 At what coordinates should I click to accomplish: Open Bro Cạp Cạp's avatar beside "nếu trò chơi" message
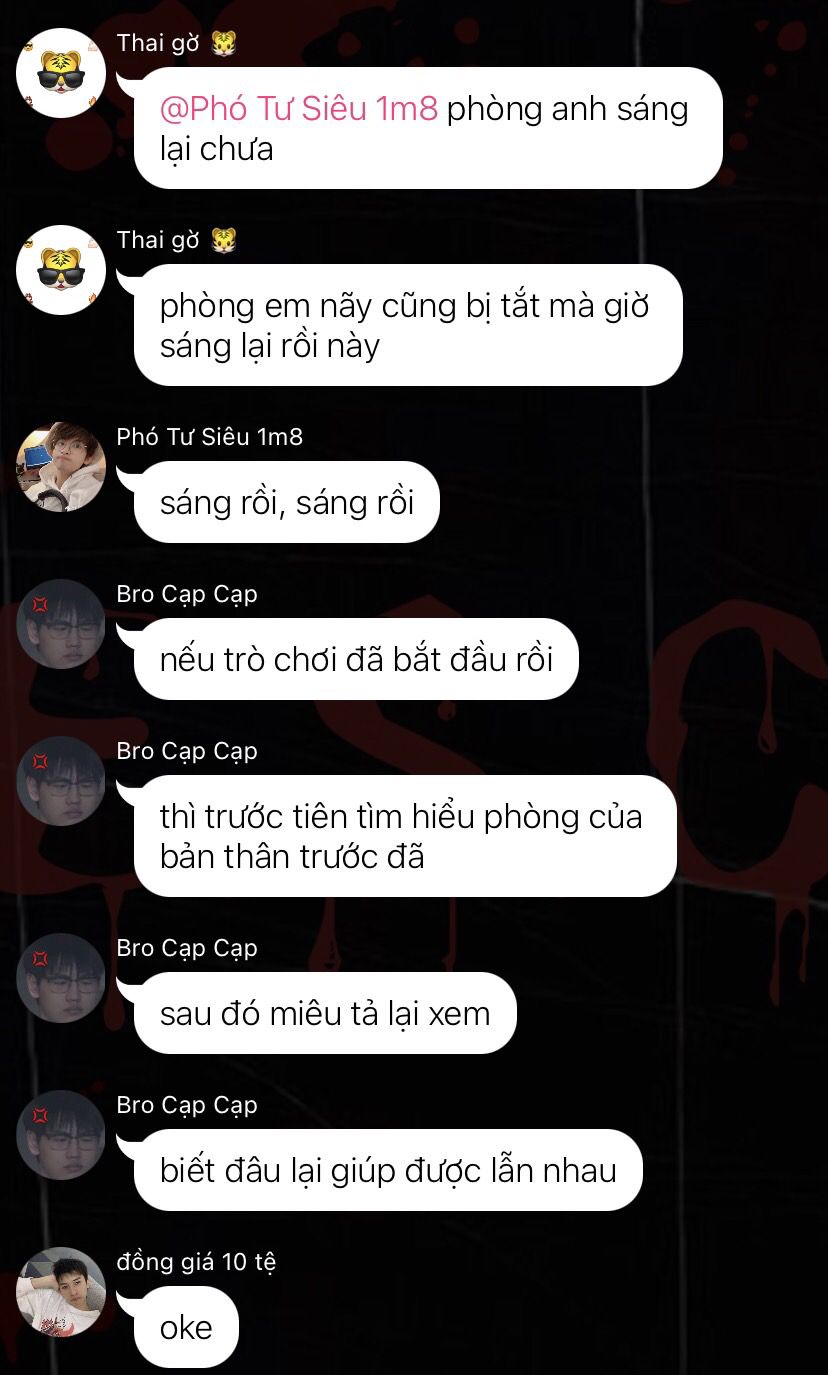(x=61, y=624)
